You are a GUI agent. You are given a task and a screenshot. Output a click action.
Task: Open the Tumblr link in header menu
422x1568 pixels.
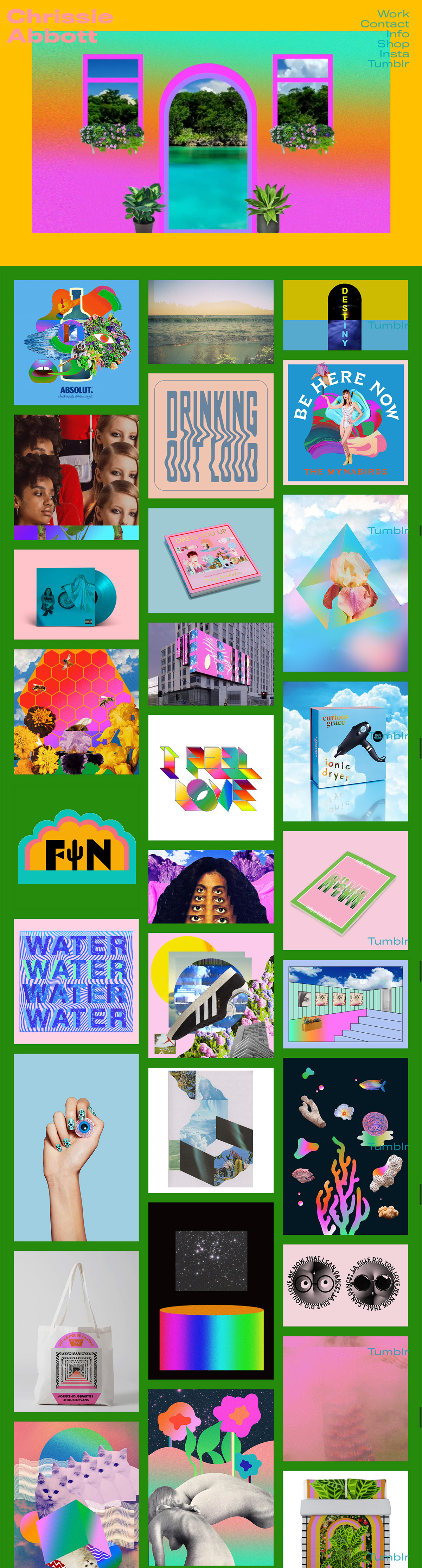pyautogui.click(x=388, y=63)
